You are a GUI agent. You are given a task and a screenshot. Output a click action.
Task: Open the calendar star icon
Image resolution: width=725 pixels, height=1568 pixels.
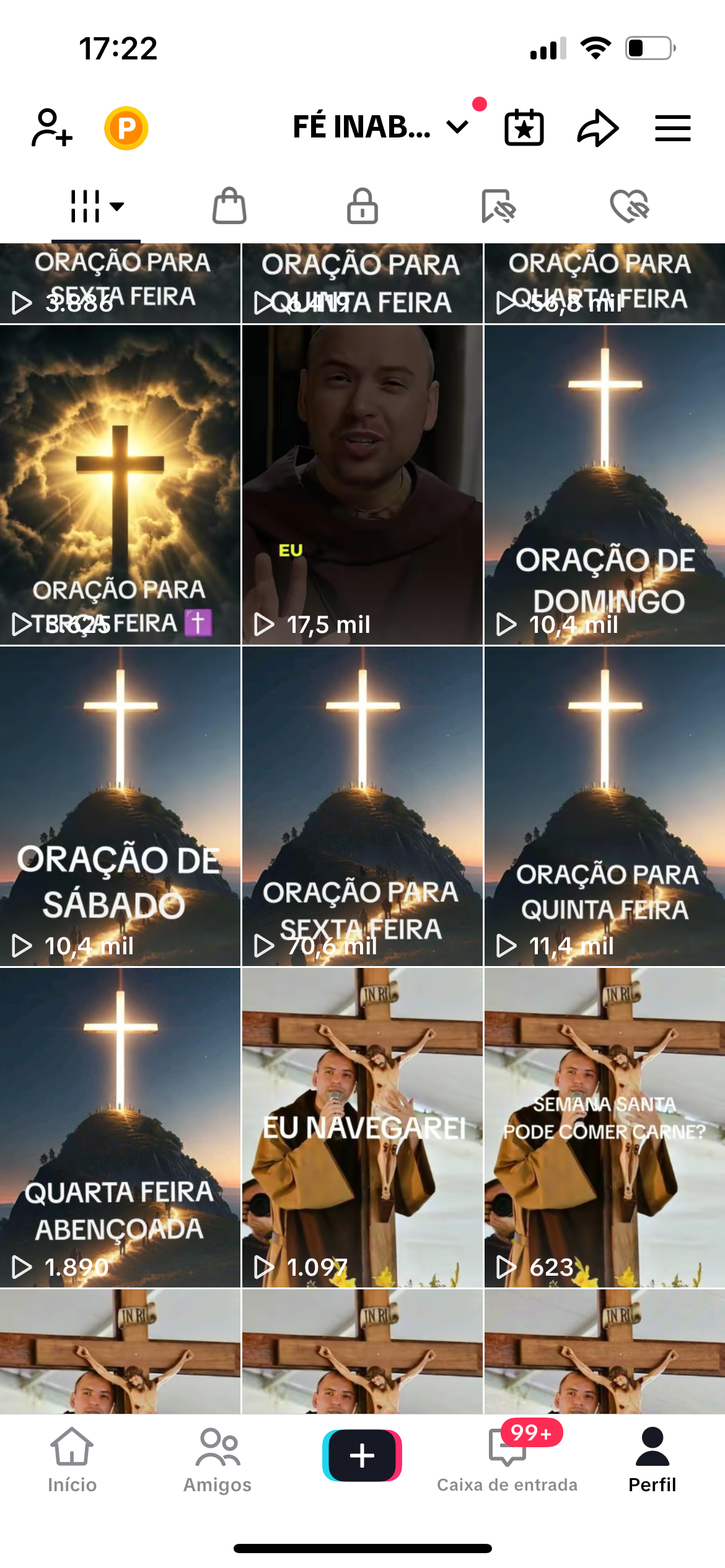point(524,128)
